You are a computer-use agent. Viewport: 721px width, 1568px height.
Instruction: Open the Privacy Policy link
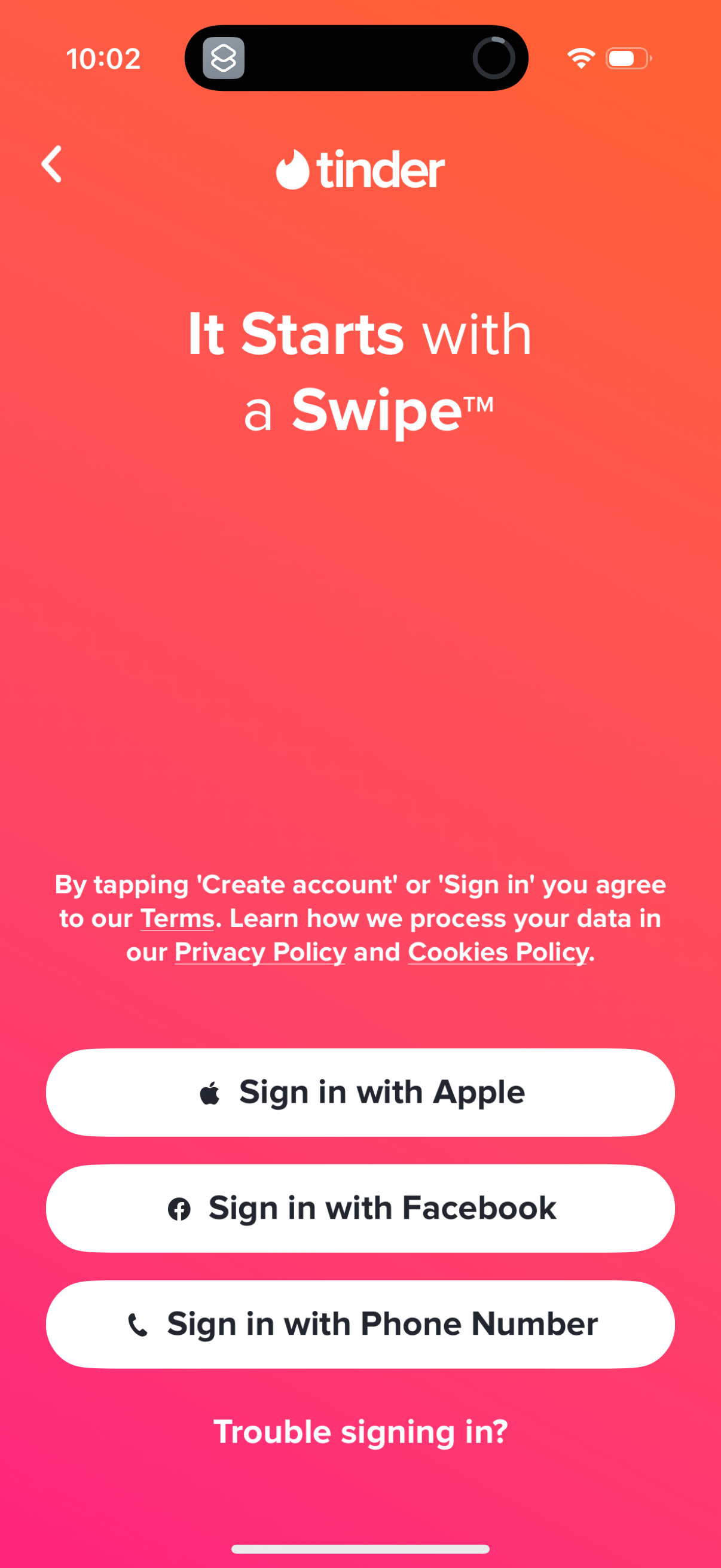259,951
